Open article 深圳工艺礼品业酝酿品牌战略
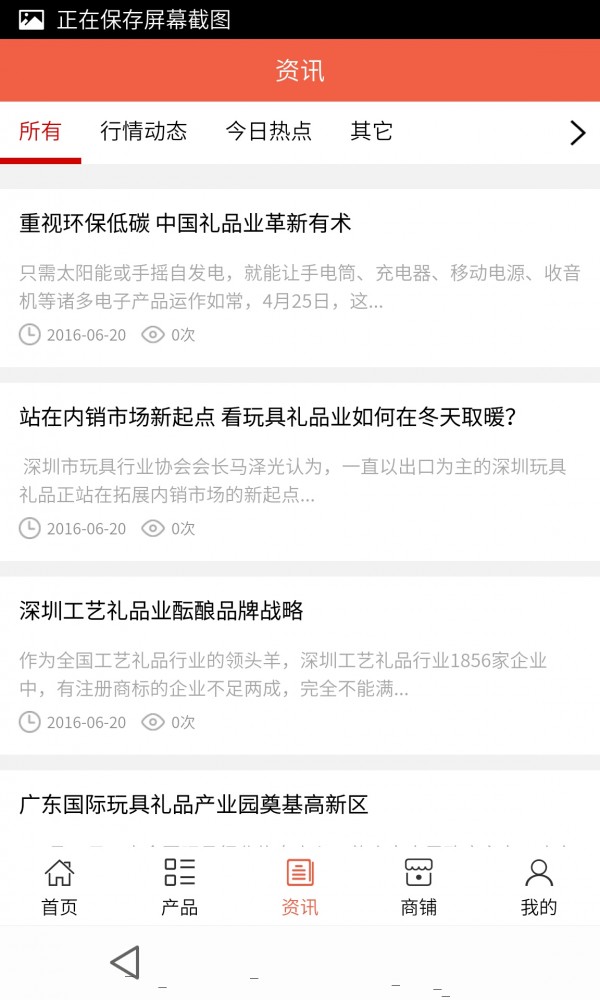This screenshot has height=1000, width=600. (162, 610)
